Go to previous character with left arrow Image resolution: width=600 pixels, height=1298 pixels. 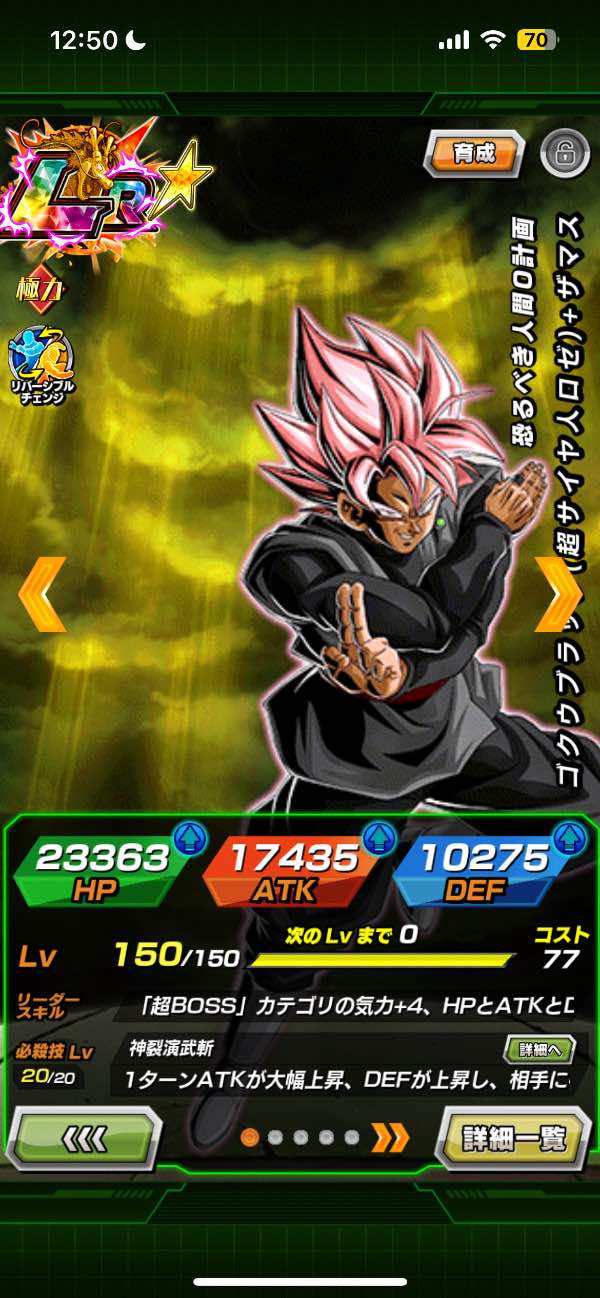pyautogui.click(x=42, y=594)
